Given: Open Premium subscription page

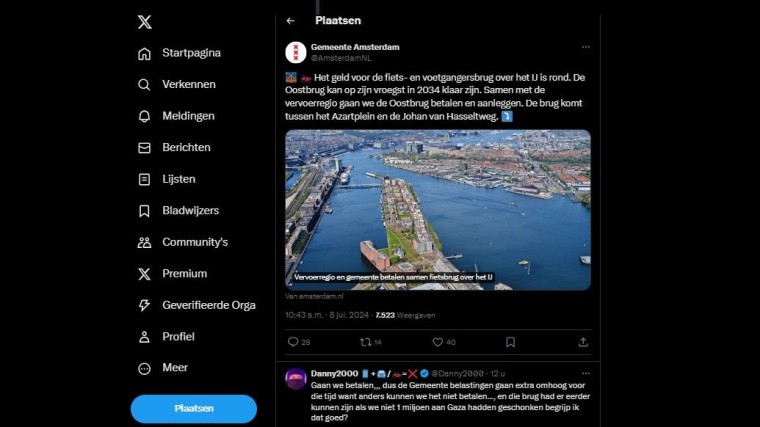Looking at the screenshot, I should click(x=173, y=274).
